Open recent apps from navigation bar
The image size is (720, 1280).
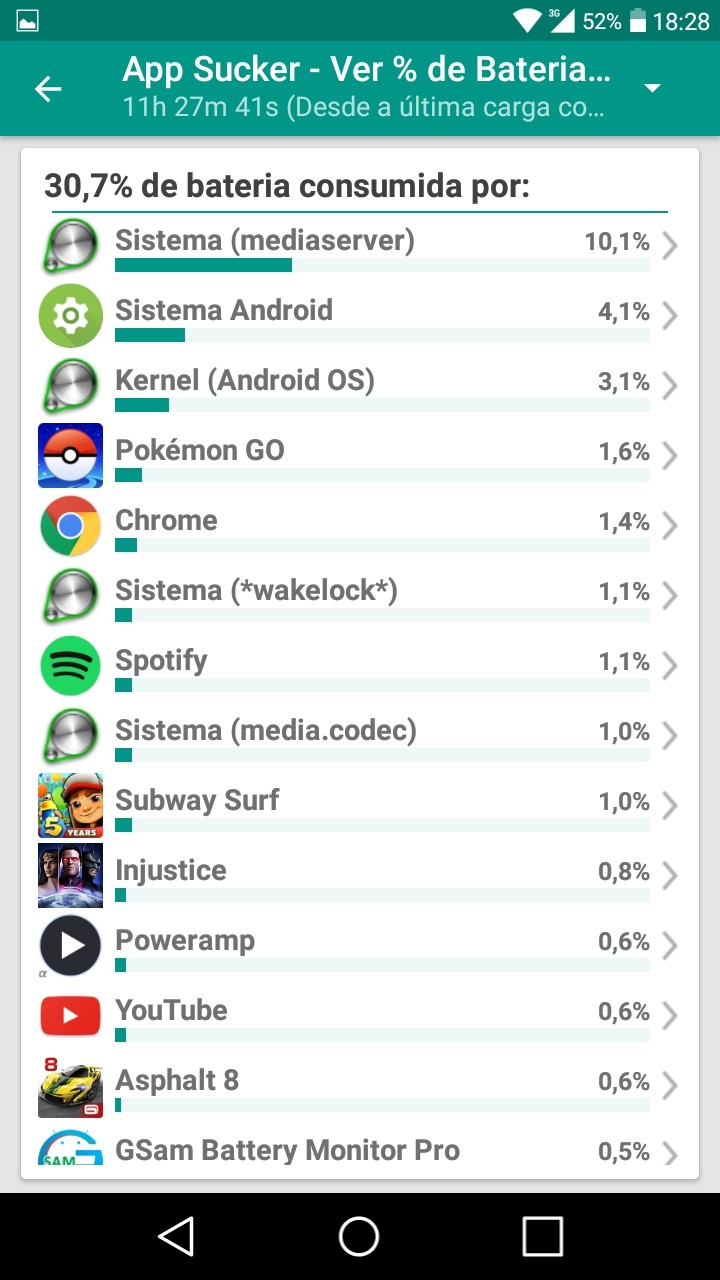543,1237
